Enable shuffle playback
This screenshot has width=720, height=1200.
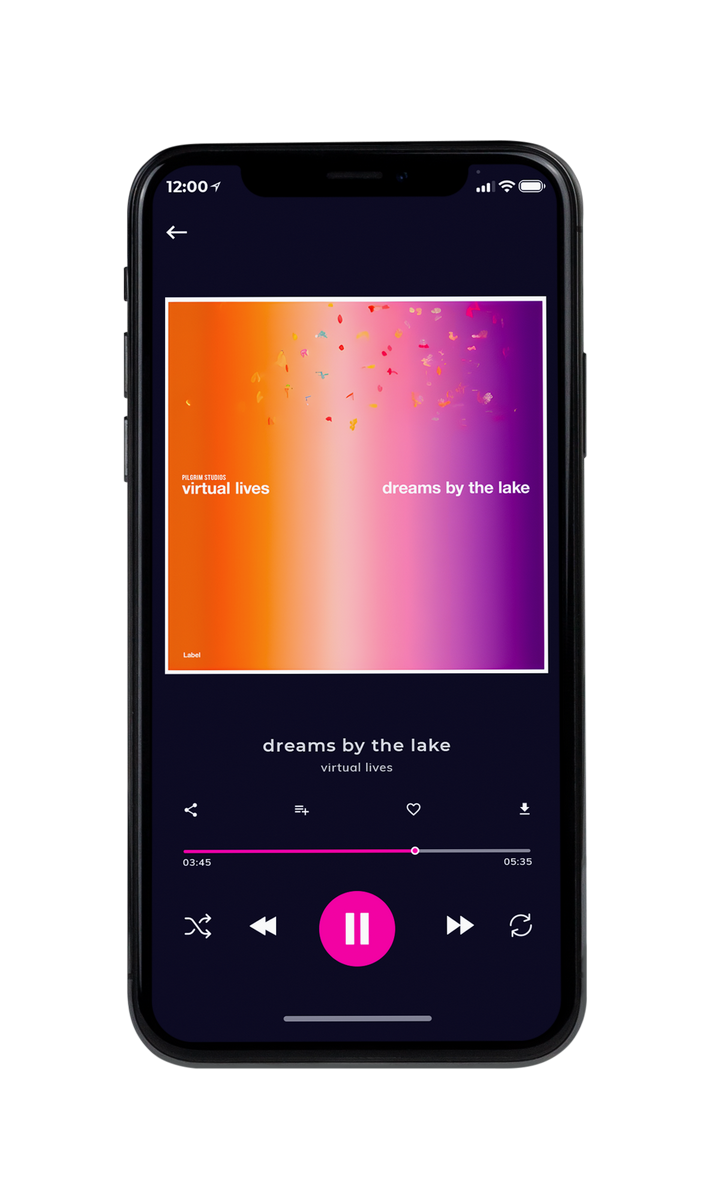[x=198, y=927]
